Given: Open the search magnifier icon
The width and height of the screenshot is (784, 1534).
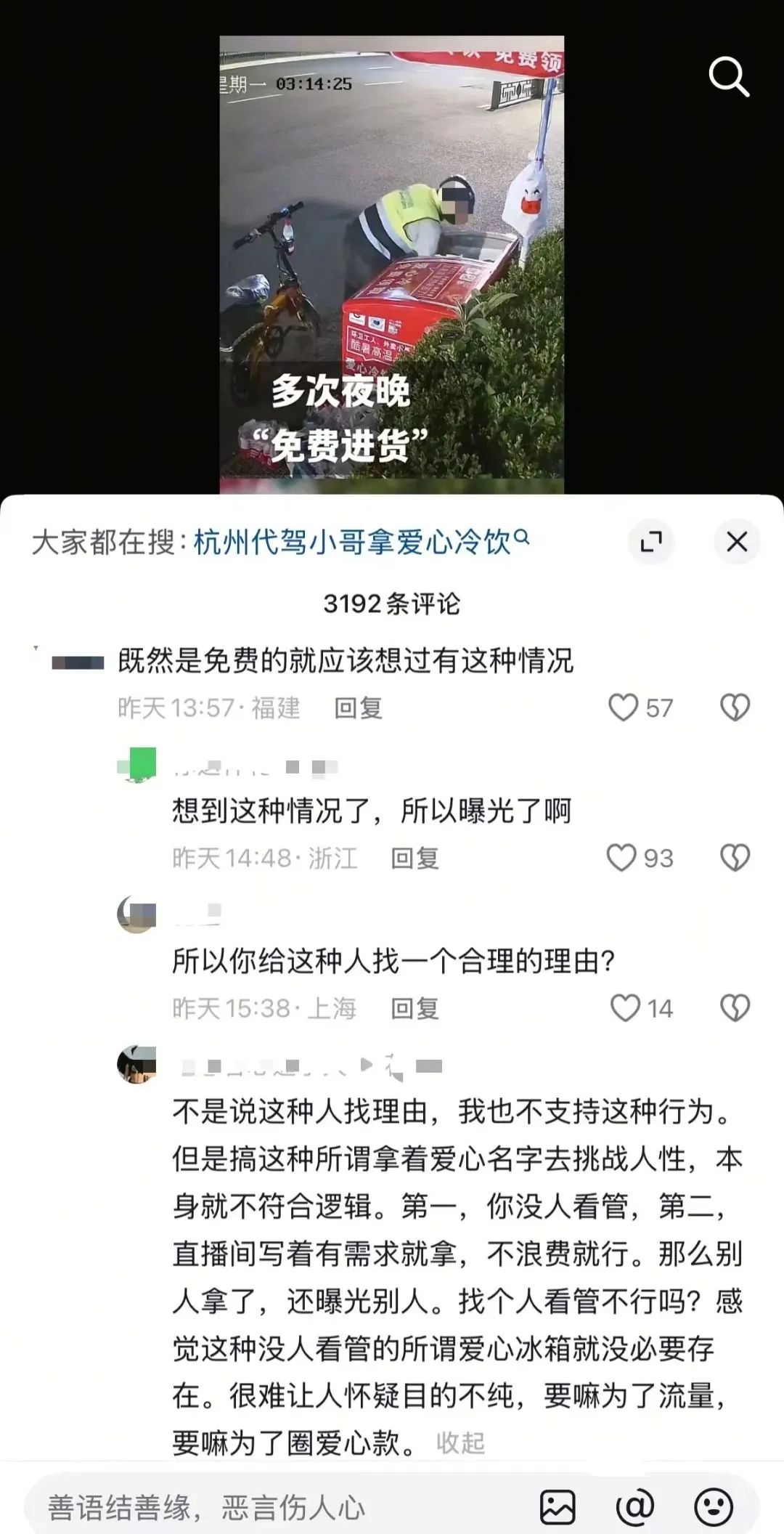Looking at the screenshot, I should [x=729, y=77].
